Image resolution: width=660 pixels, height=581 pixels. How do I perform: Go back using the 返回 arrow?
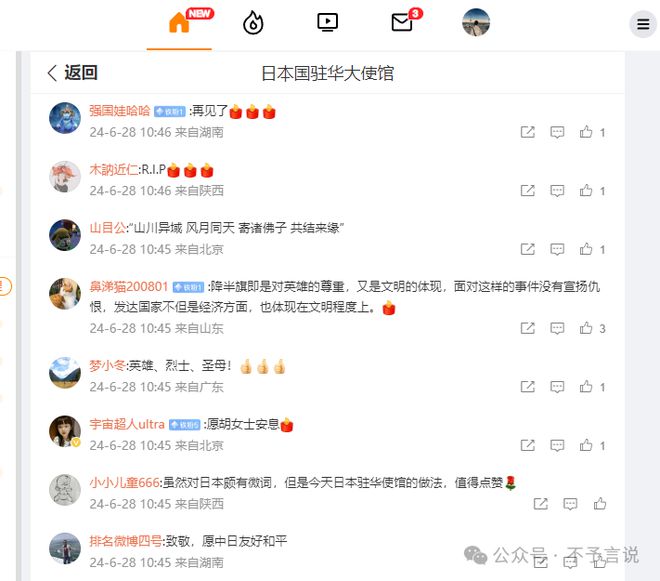pyautogui.click(x=71, y=73)
